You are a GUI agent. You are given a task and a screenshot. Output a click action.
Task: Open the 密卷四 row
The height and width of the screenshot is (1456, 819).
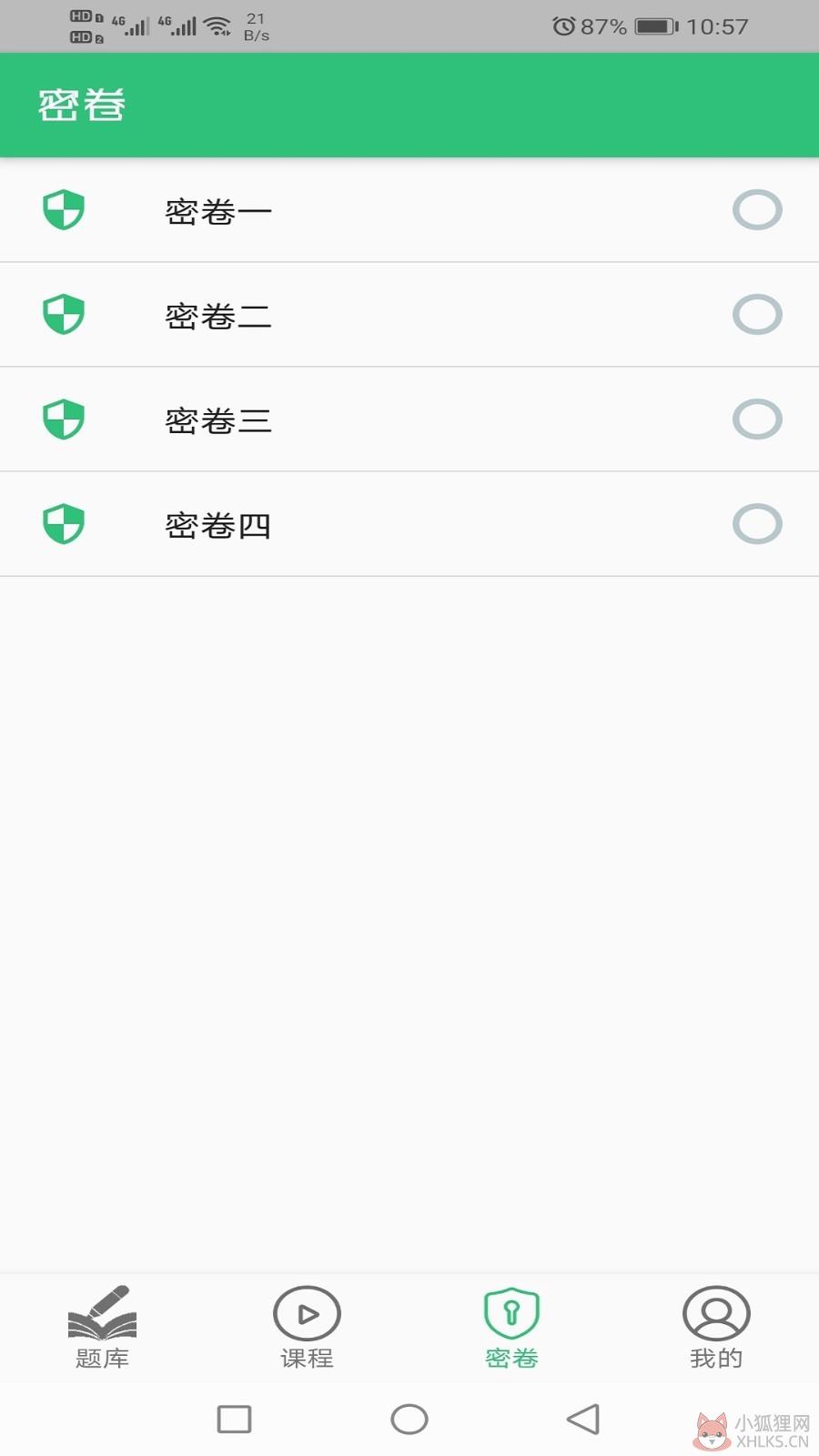pyautogui.click(x=409, y=524)
